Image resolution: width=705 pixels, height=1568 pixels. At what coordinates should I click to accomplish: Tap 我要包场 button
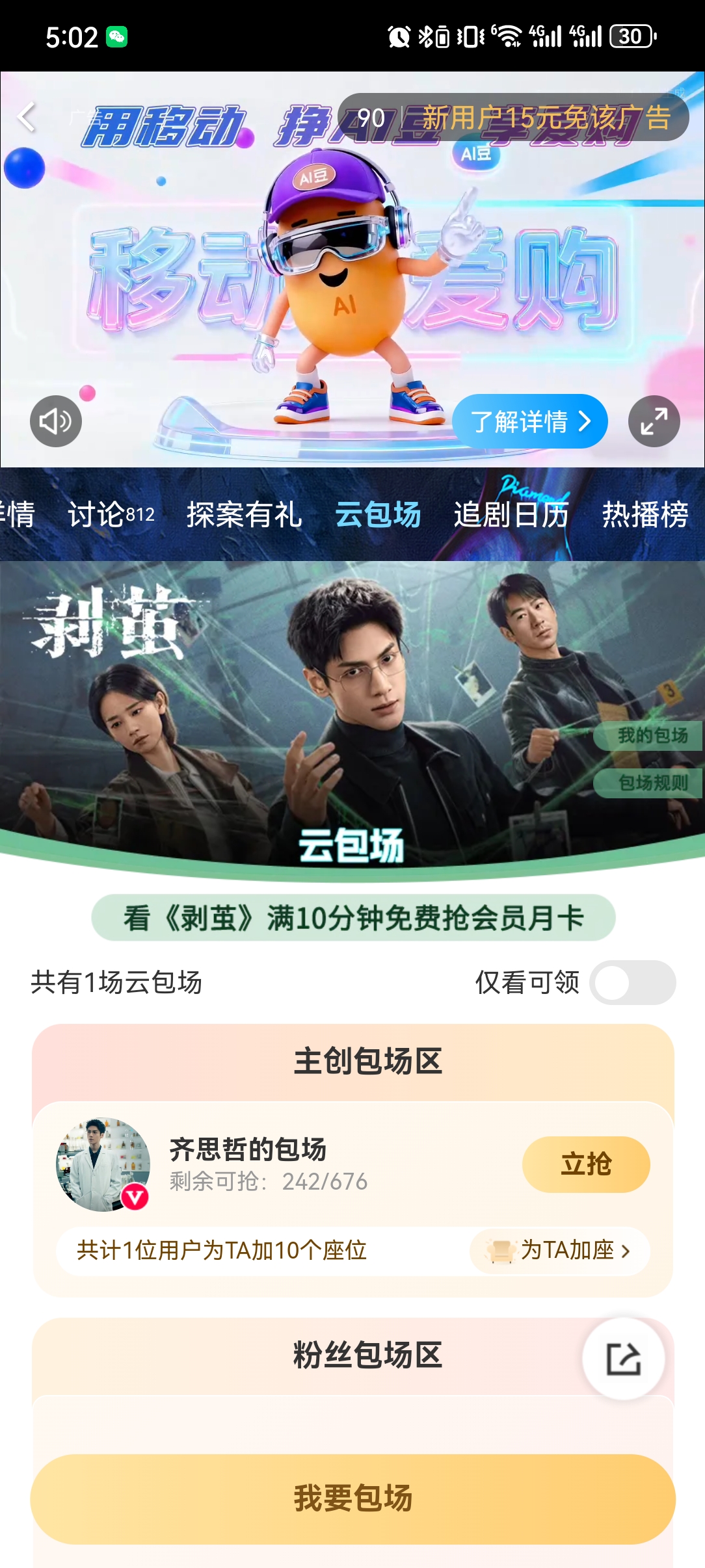coord(352,1498)
